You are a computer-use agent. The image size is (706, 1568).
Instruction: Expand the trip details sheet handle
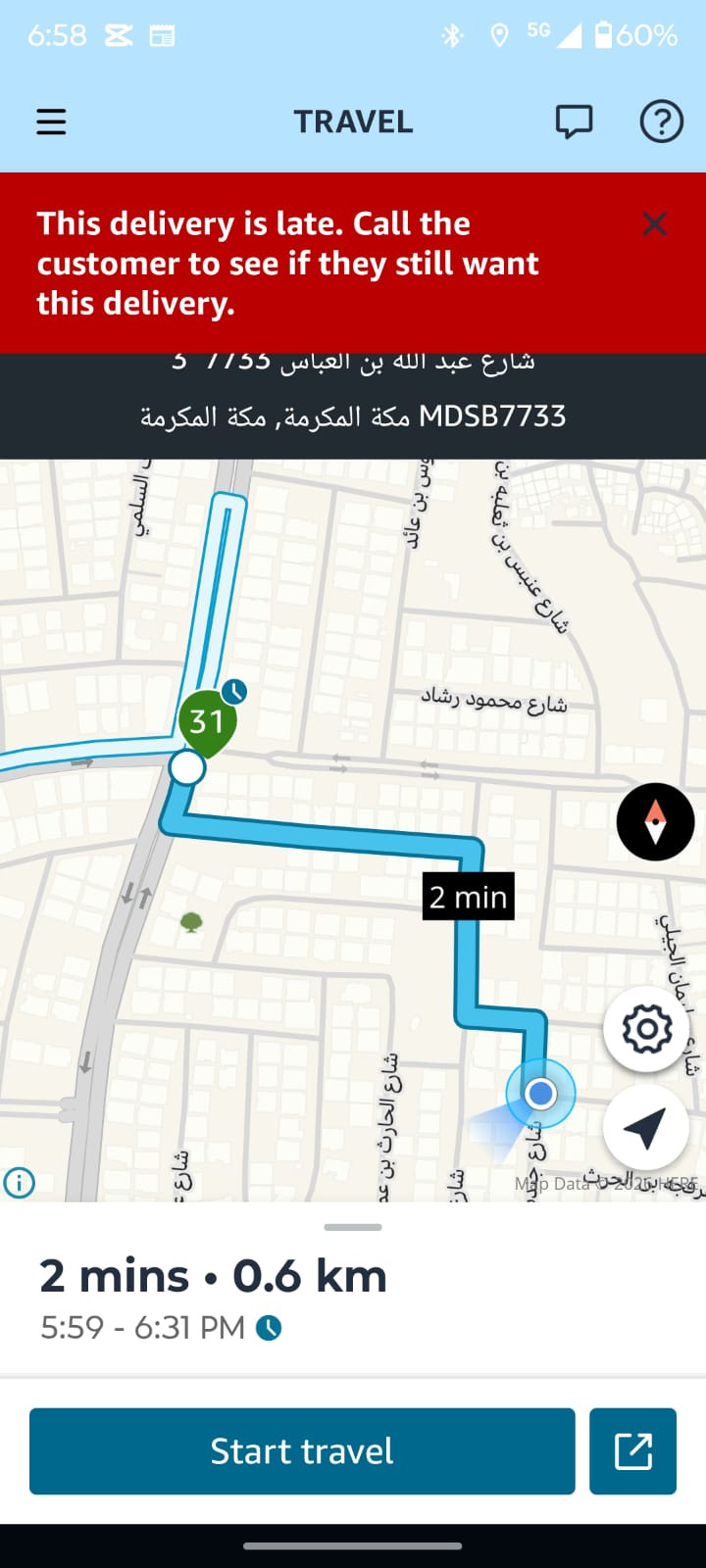(353, 1227)
